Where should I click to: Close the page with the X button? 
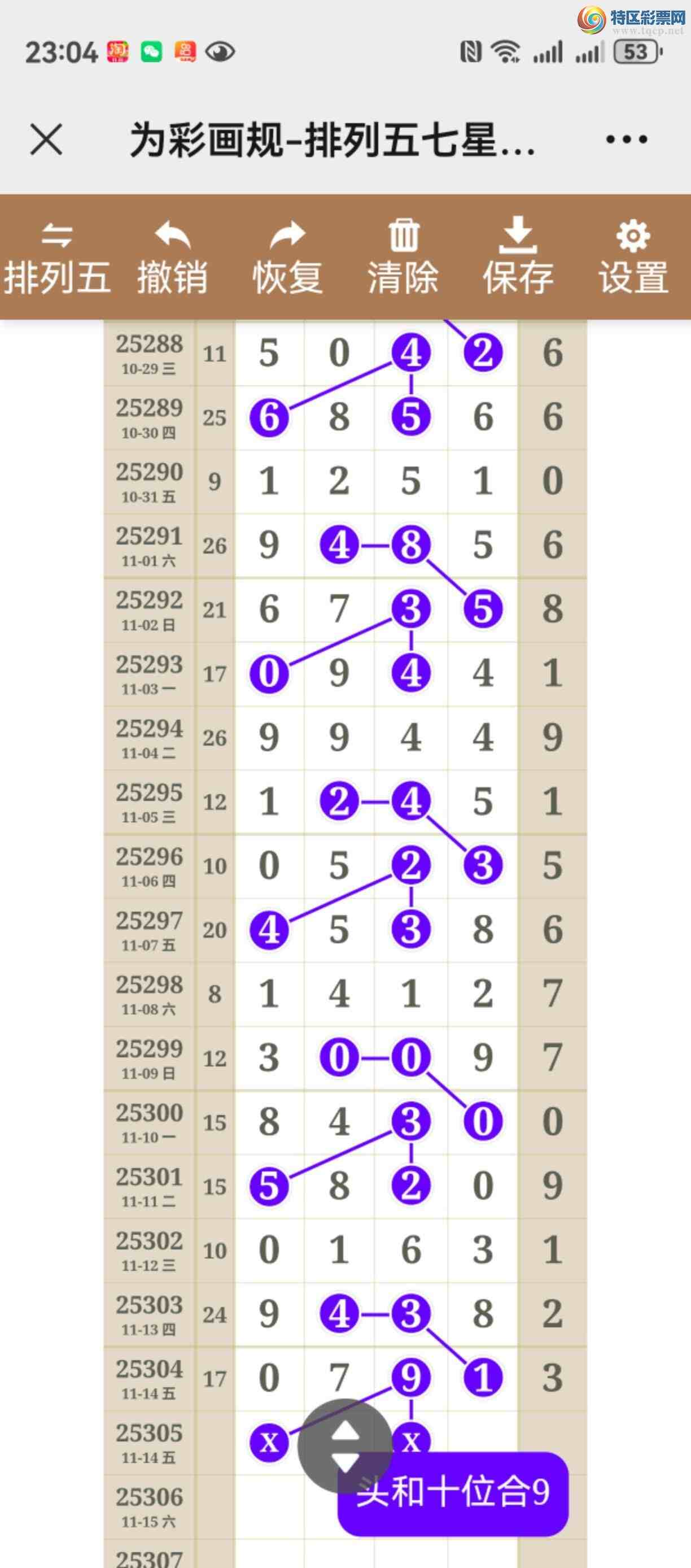(x=46, y=140)
